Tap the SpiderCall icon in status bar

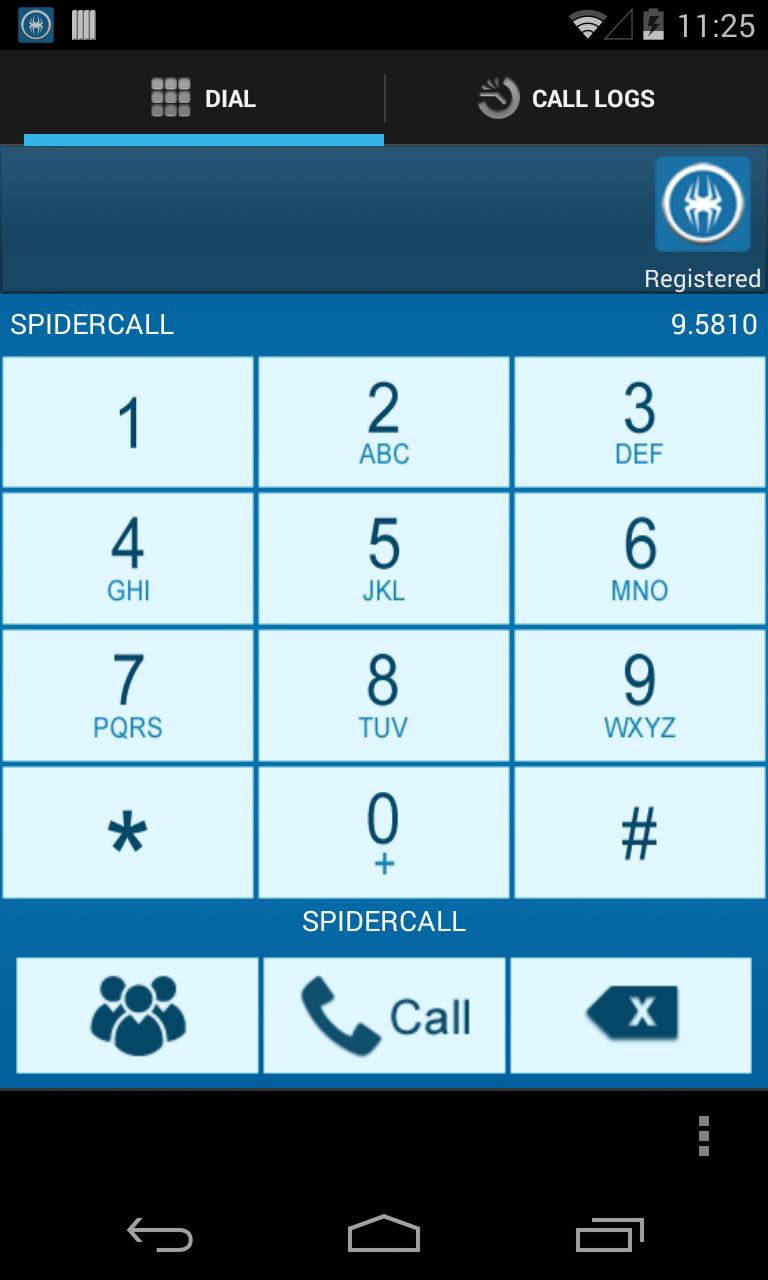(35, 25)
